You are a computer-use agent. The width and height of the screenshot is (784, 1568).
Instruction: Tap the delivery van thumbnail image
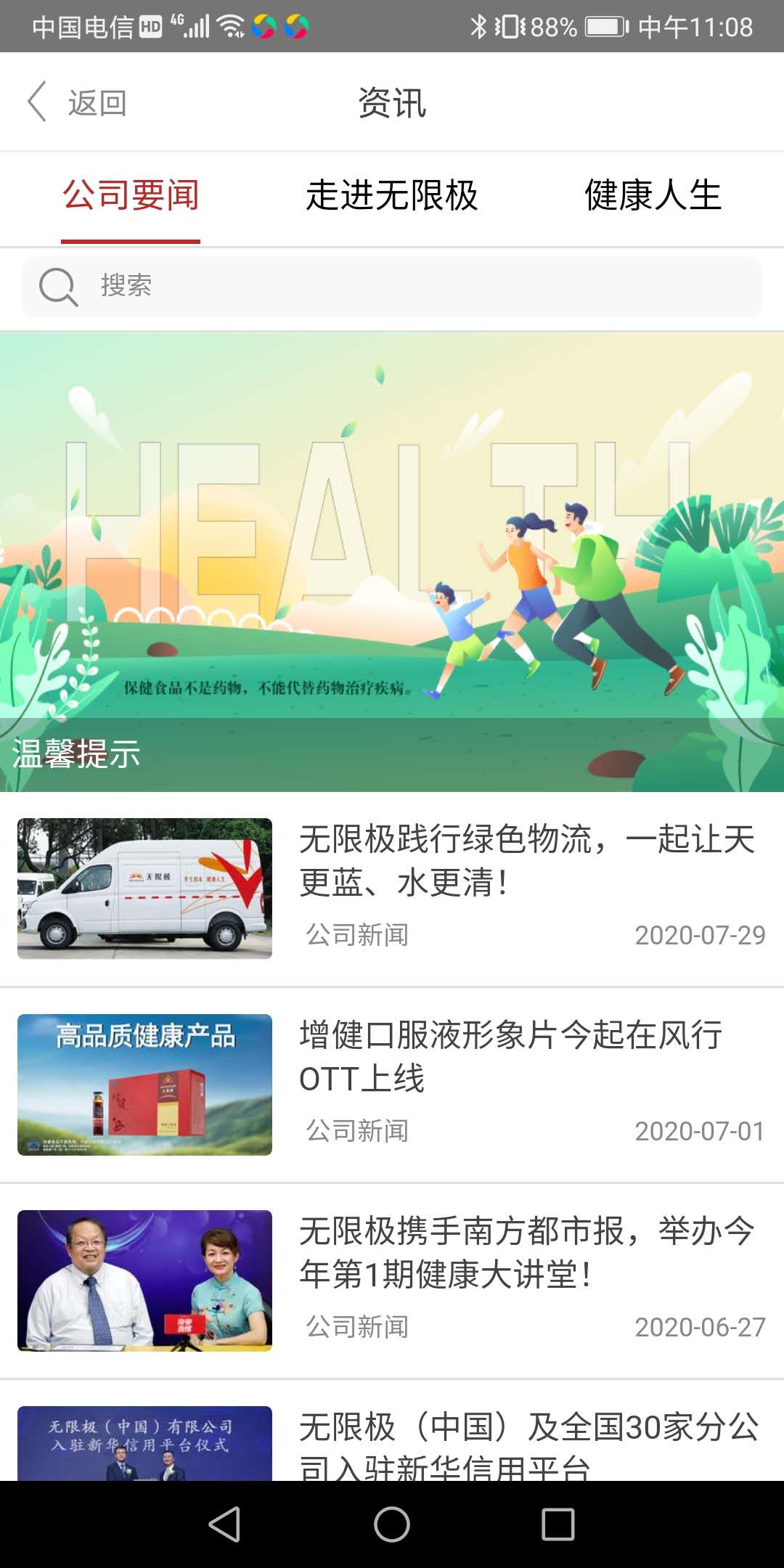point(145,887)
